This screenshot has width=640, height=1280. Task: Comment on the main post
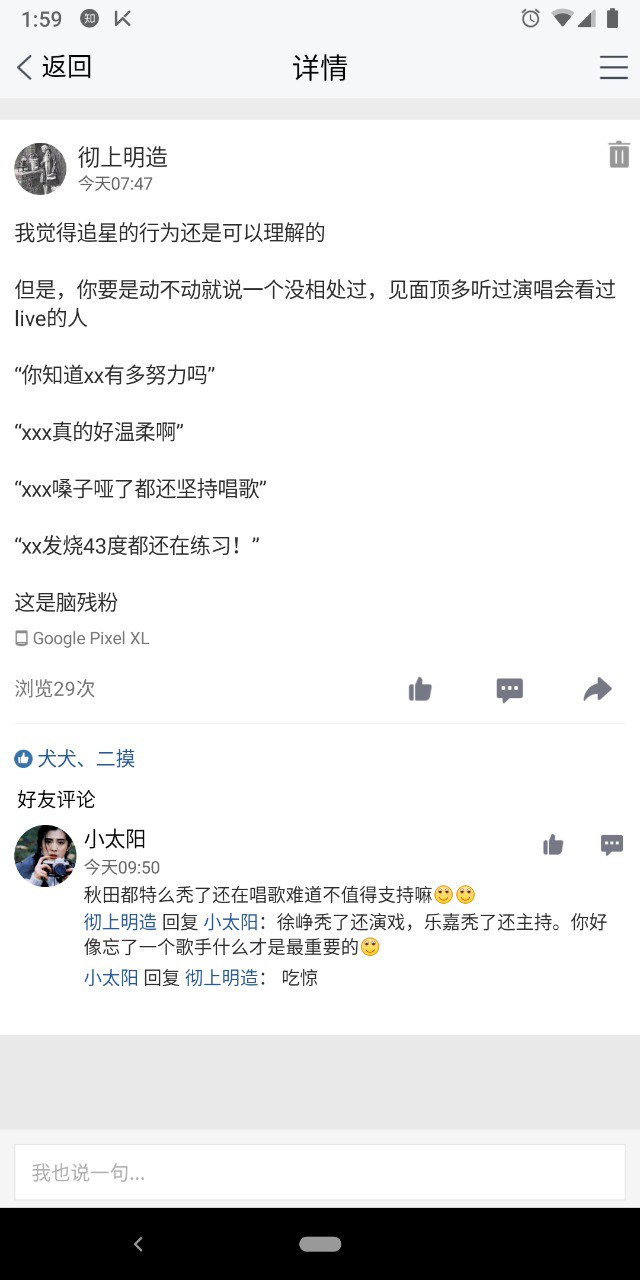pos(510,689)
